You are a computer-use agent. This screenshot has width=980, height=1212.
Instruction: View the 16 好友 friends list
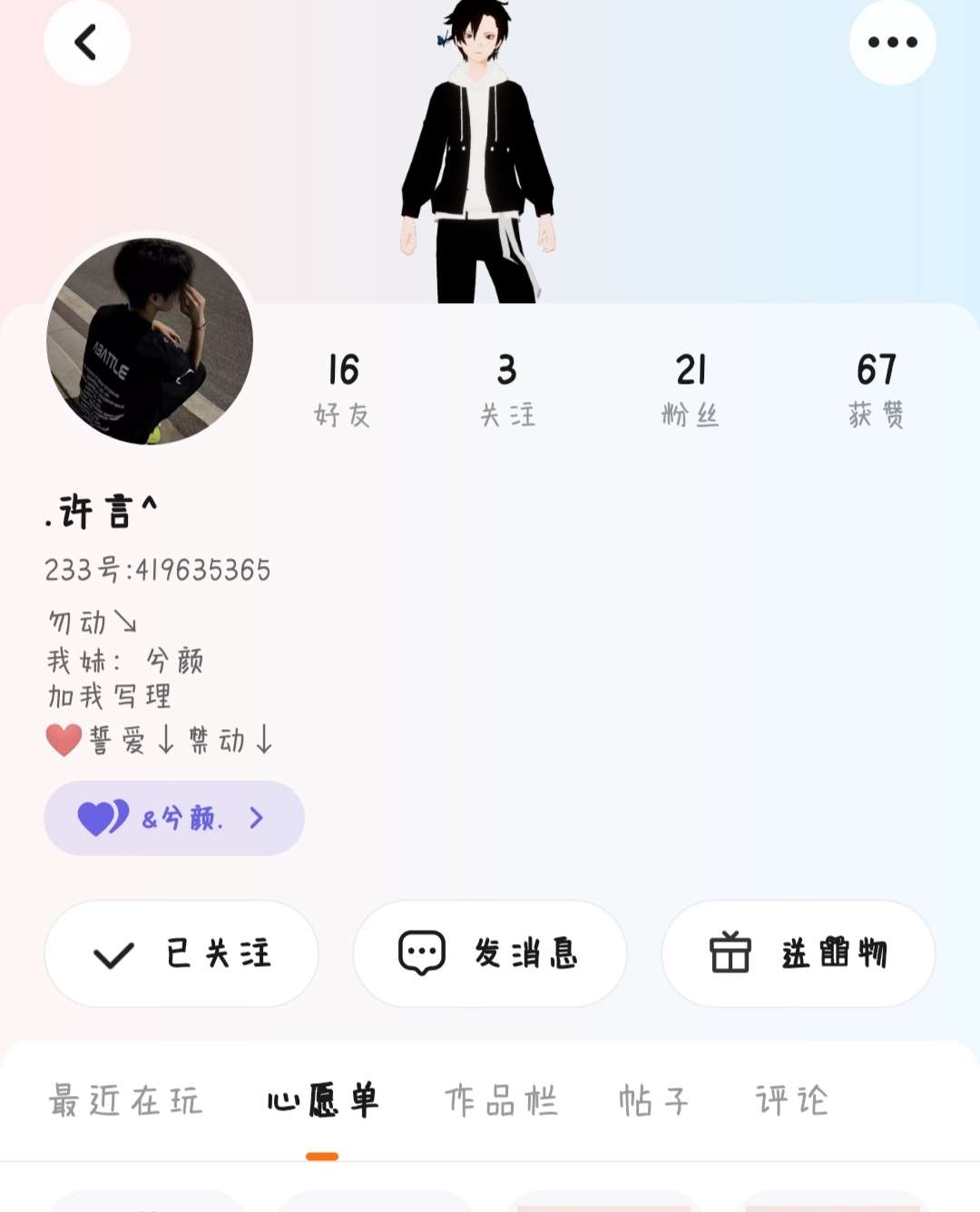coord(343,390)
